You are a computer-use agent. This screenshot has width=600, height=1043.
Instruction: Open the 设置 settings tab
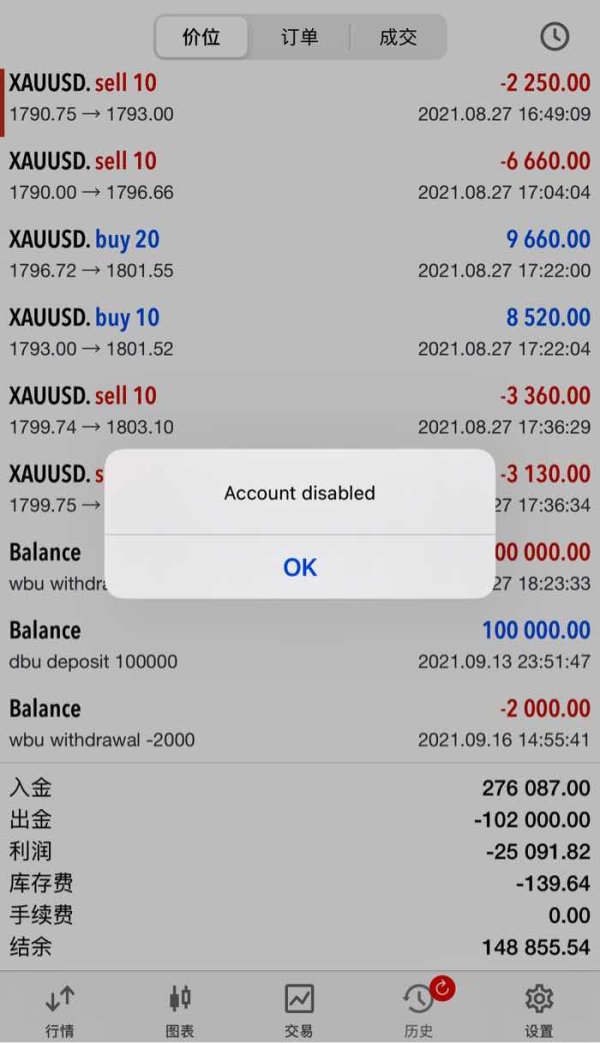(x=539, y=1010)
